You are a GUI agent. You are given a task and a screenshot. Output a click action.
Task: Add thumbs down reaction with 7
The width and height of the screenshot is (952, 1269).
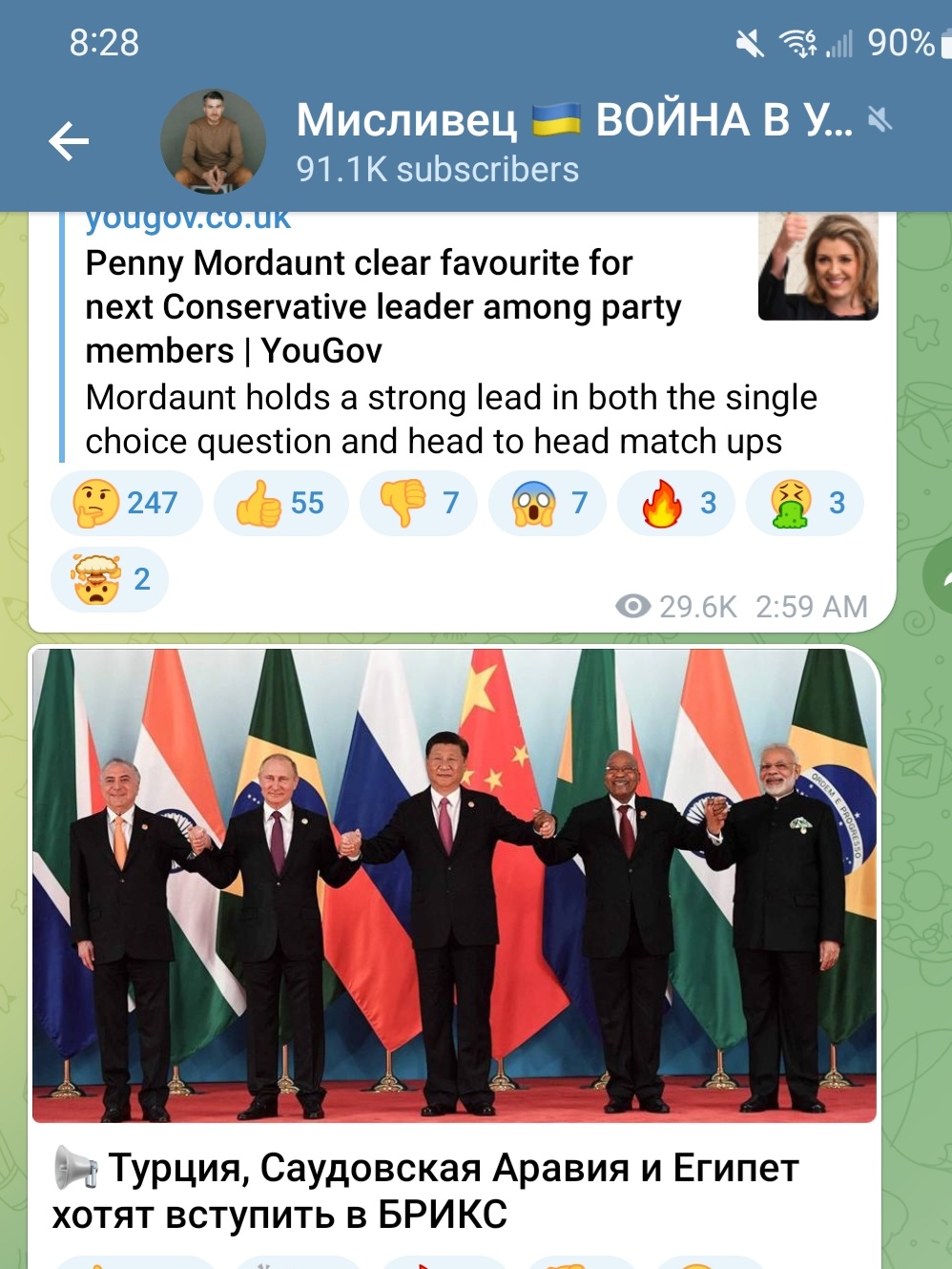(418, 503)
